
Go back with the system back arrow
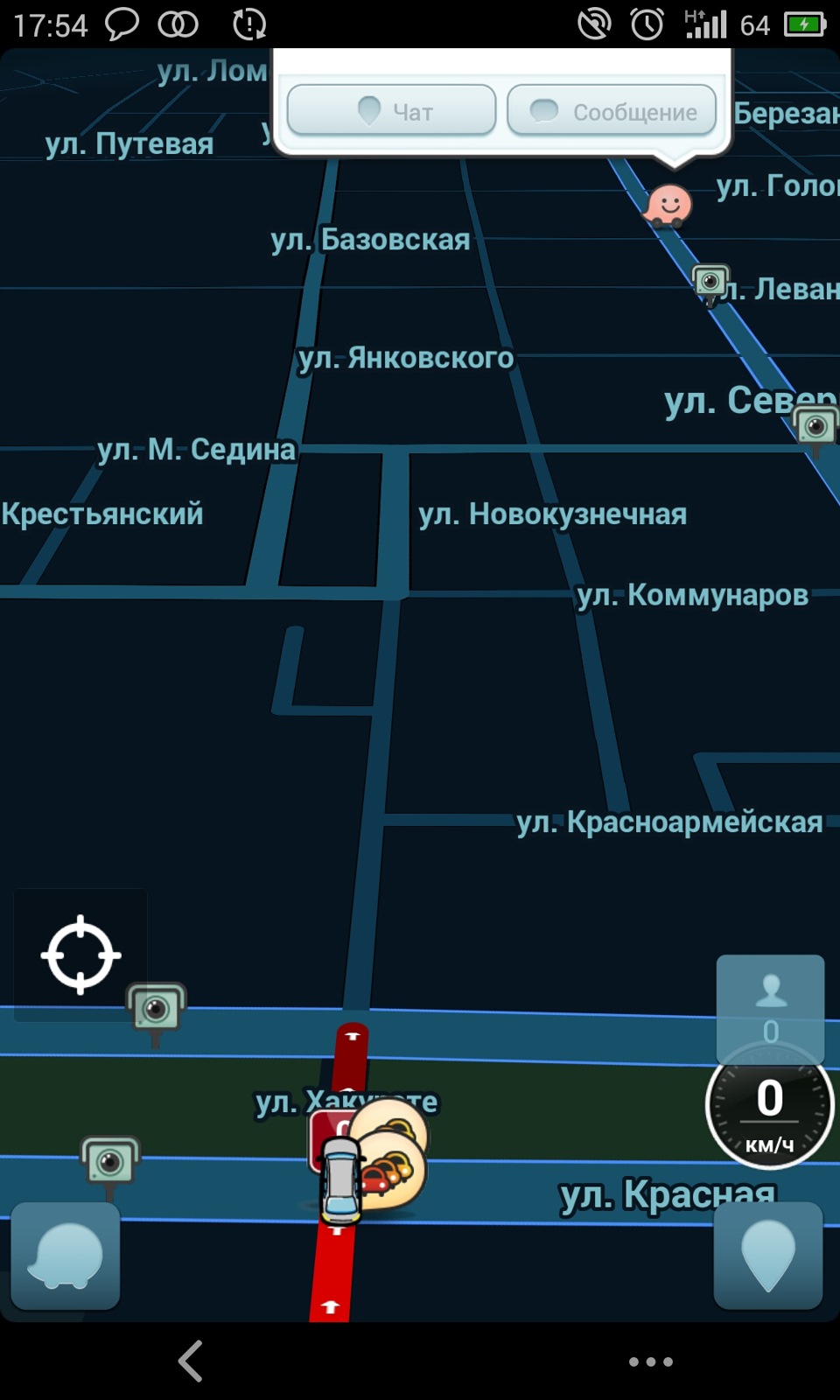pos(191,1361)
